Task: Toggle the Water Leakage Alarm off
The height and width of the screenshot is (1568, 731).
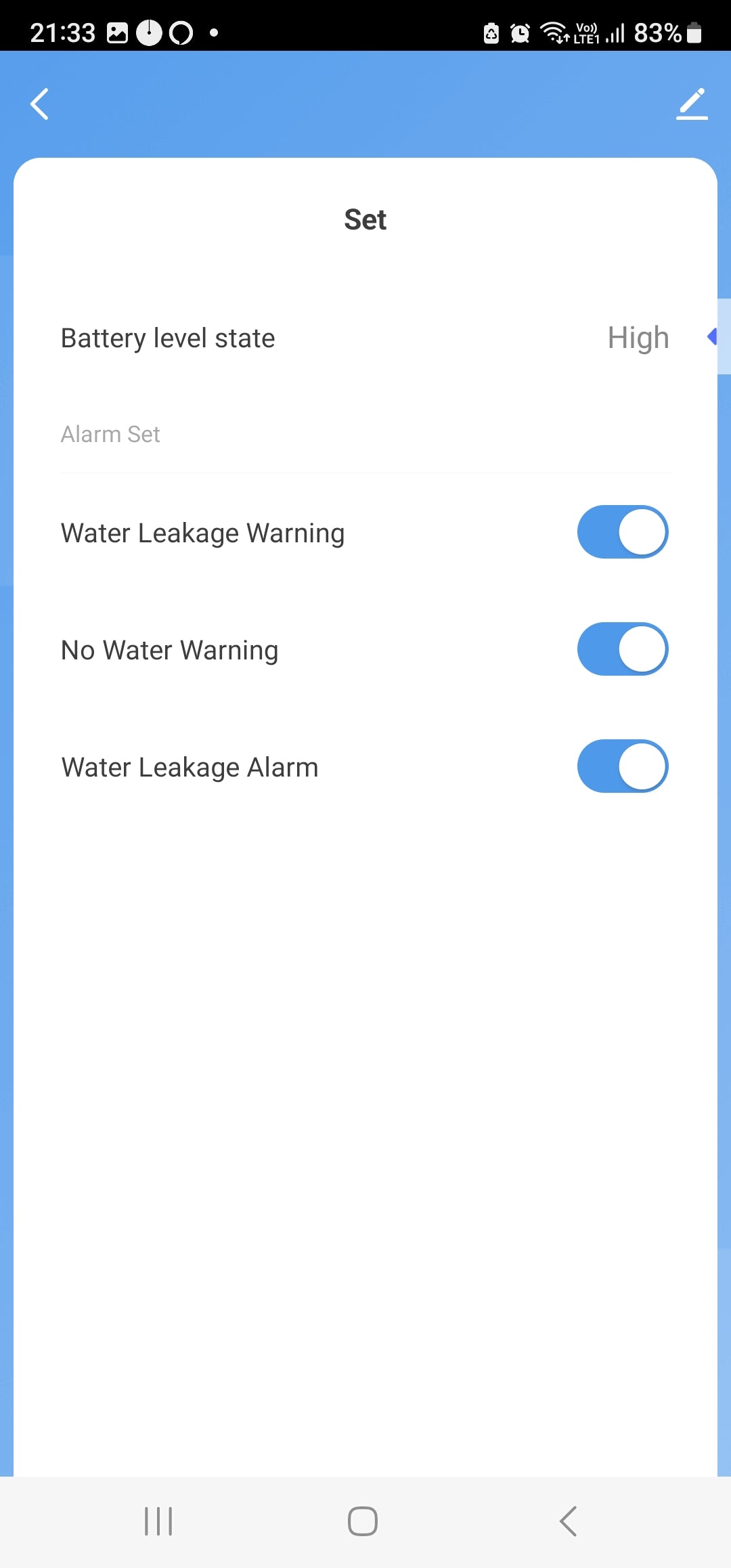Action: (x=622, y=766)
